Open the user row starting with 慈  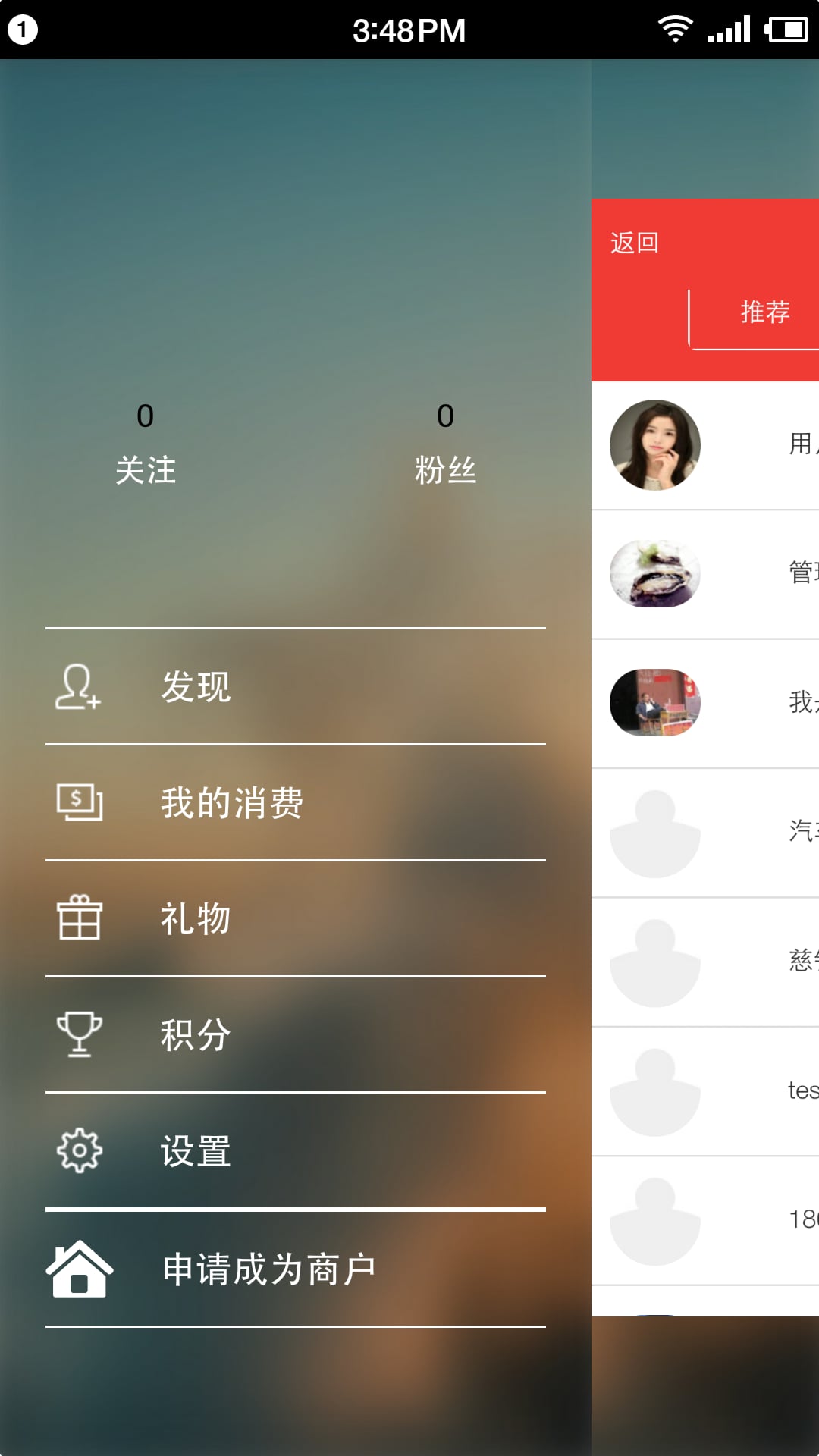(x=705, y=962)
